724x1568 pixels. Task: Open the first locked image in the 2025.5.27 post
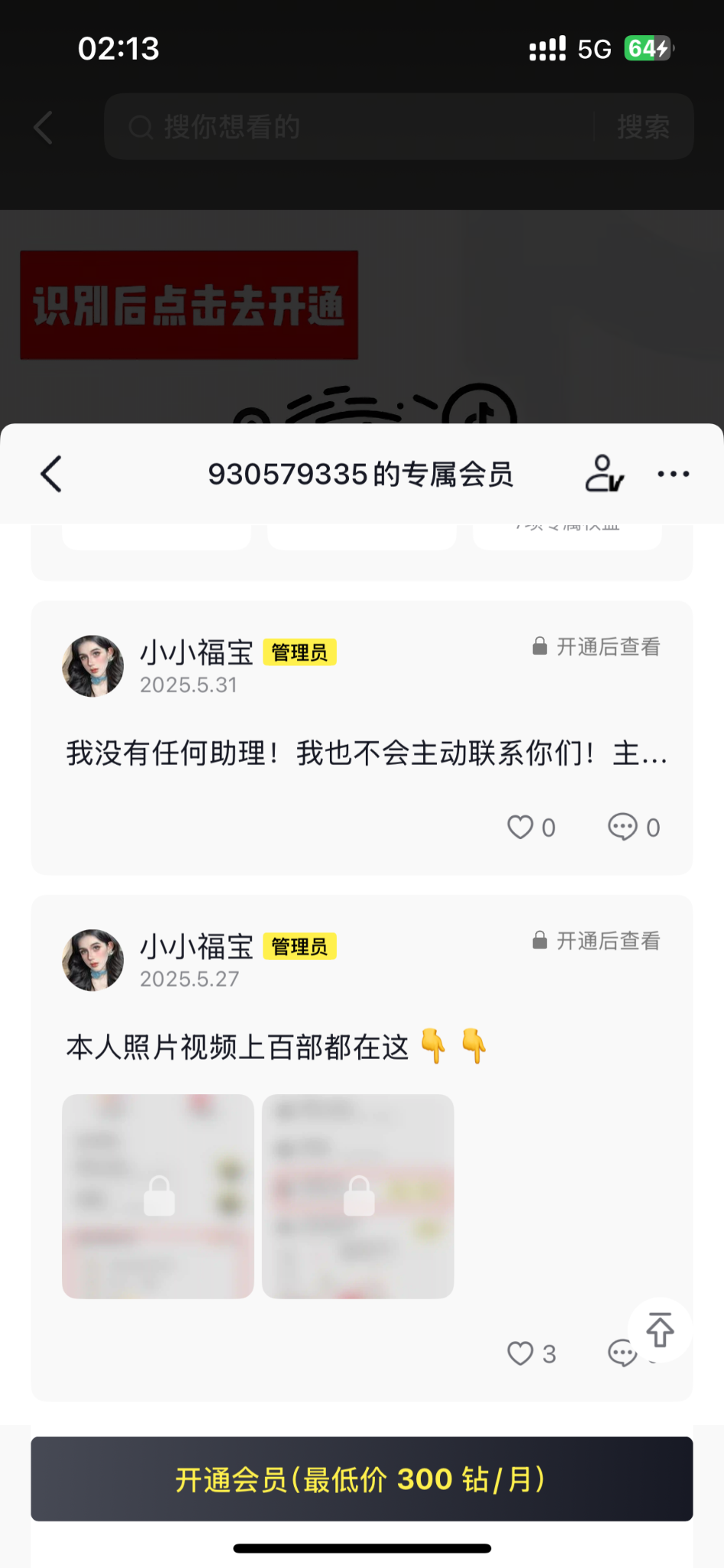click(158, 1196)
